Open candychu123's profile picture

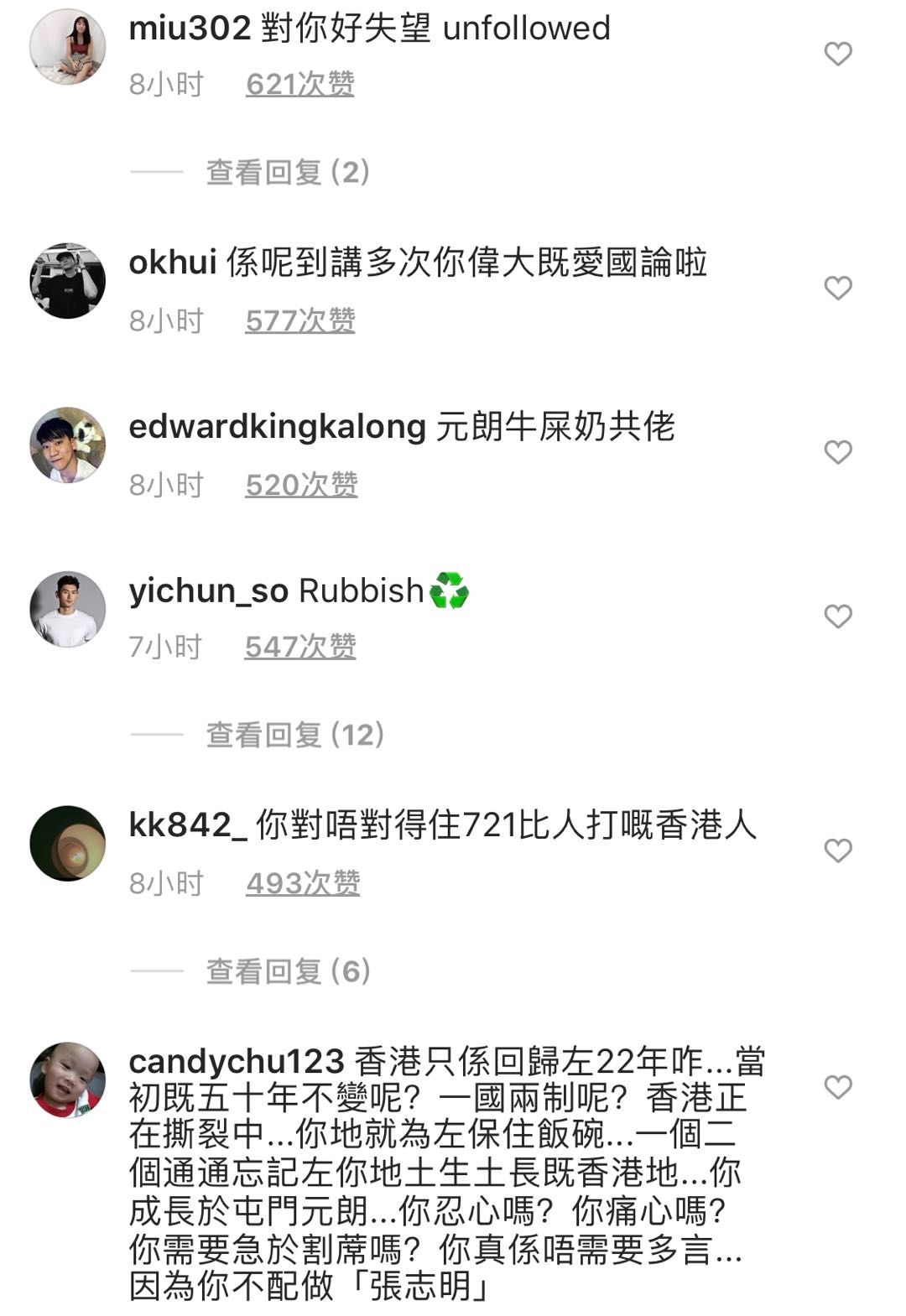[68, 1080]
